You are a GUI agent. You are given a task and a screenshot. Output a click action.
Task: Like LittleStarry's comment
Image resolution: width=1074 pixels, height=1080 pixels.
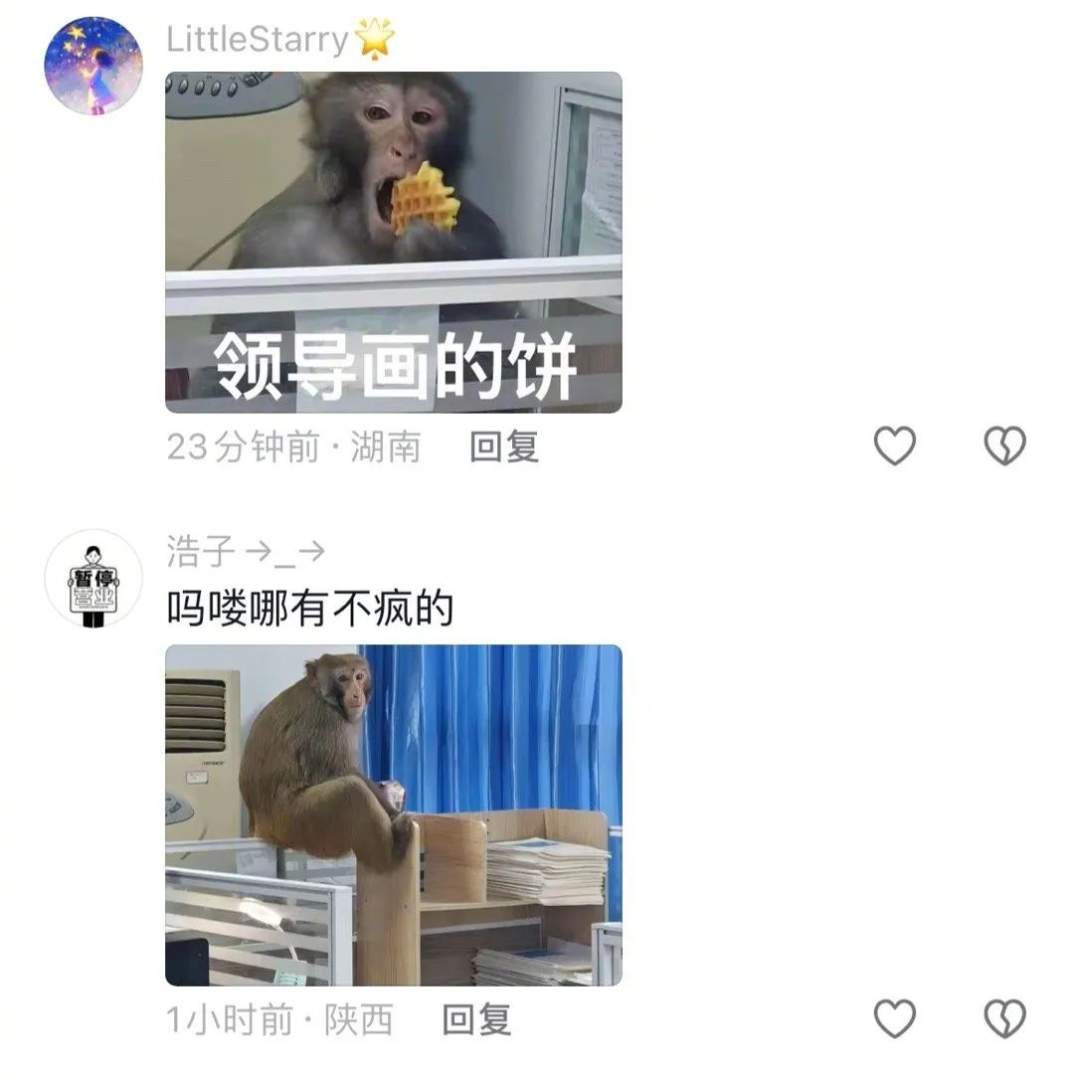tap(895, 446)
